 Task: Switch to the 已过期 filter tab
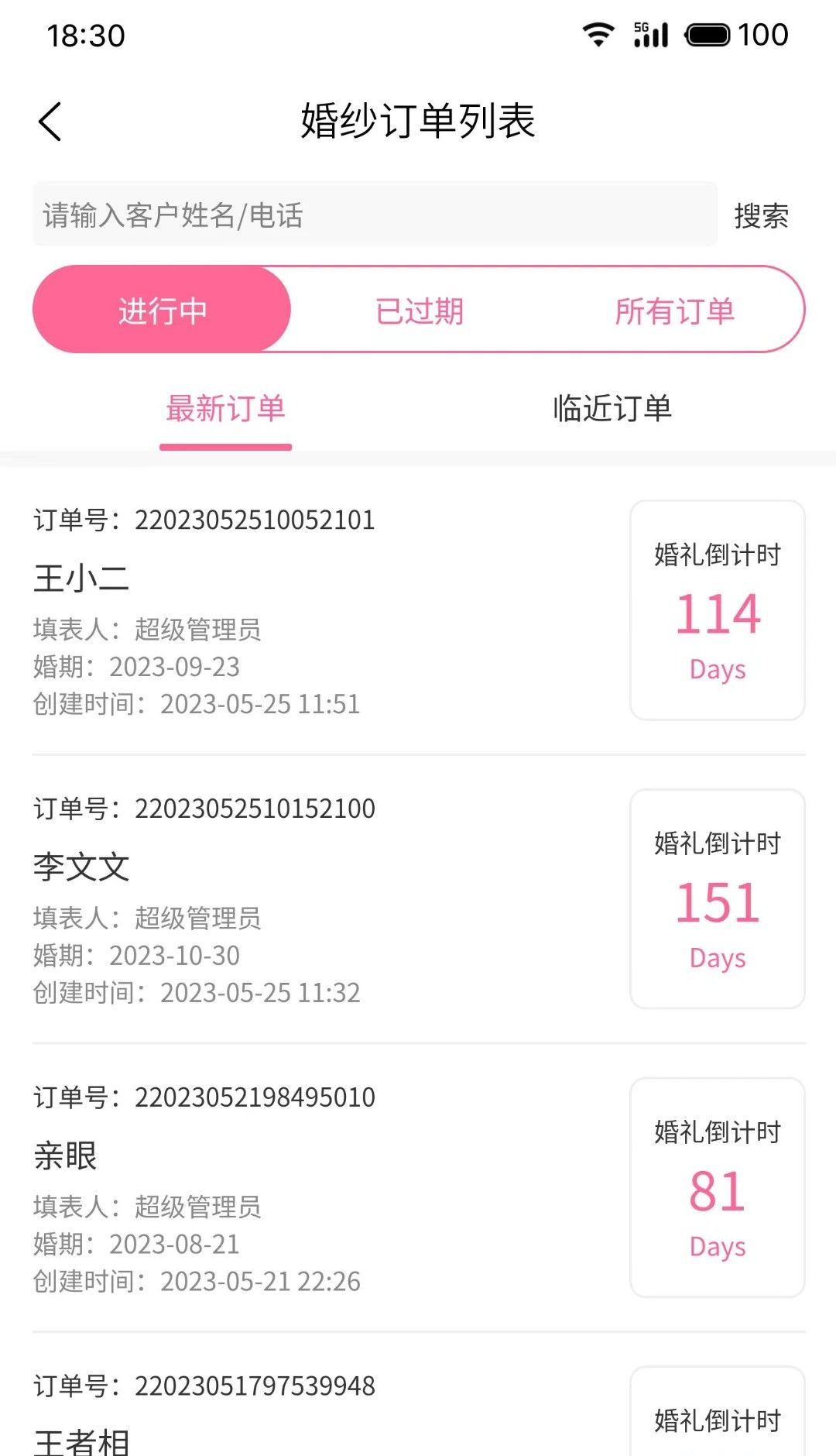[x=418, y=310]
